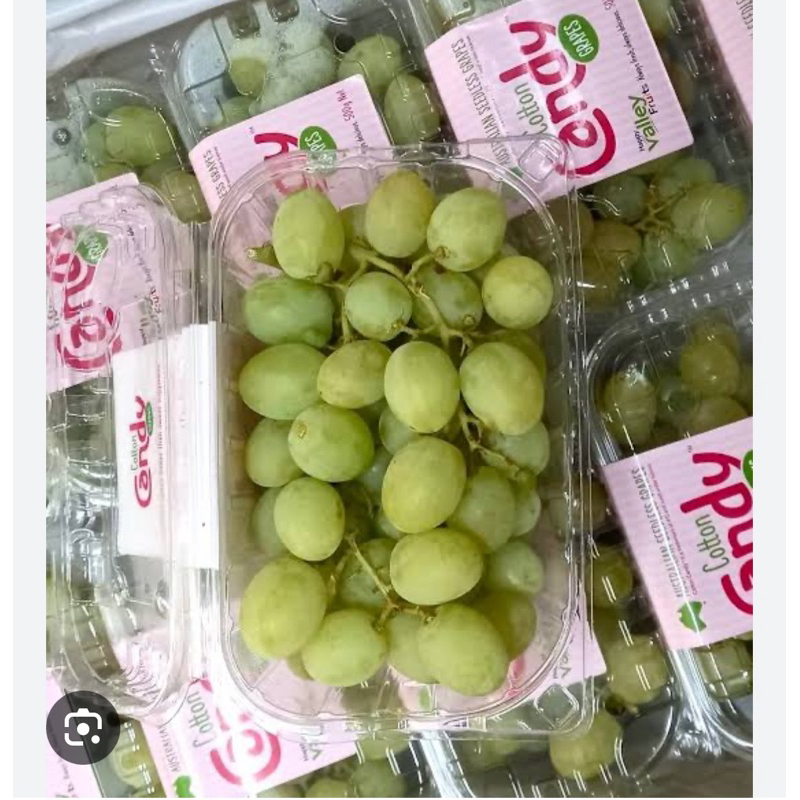Search this image with the lens icon
Viewport: 800px width, 800px height.
coord(83,727)
